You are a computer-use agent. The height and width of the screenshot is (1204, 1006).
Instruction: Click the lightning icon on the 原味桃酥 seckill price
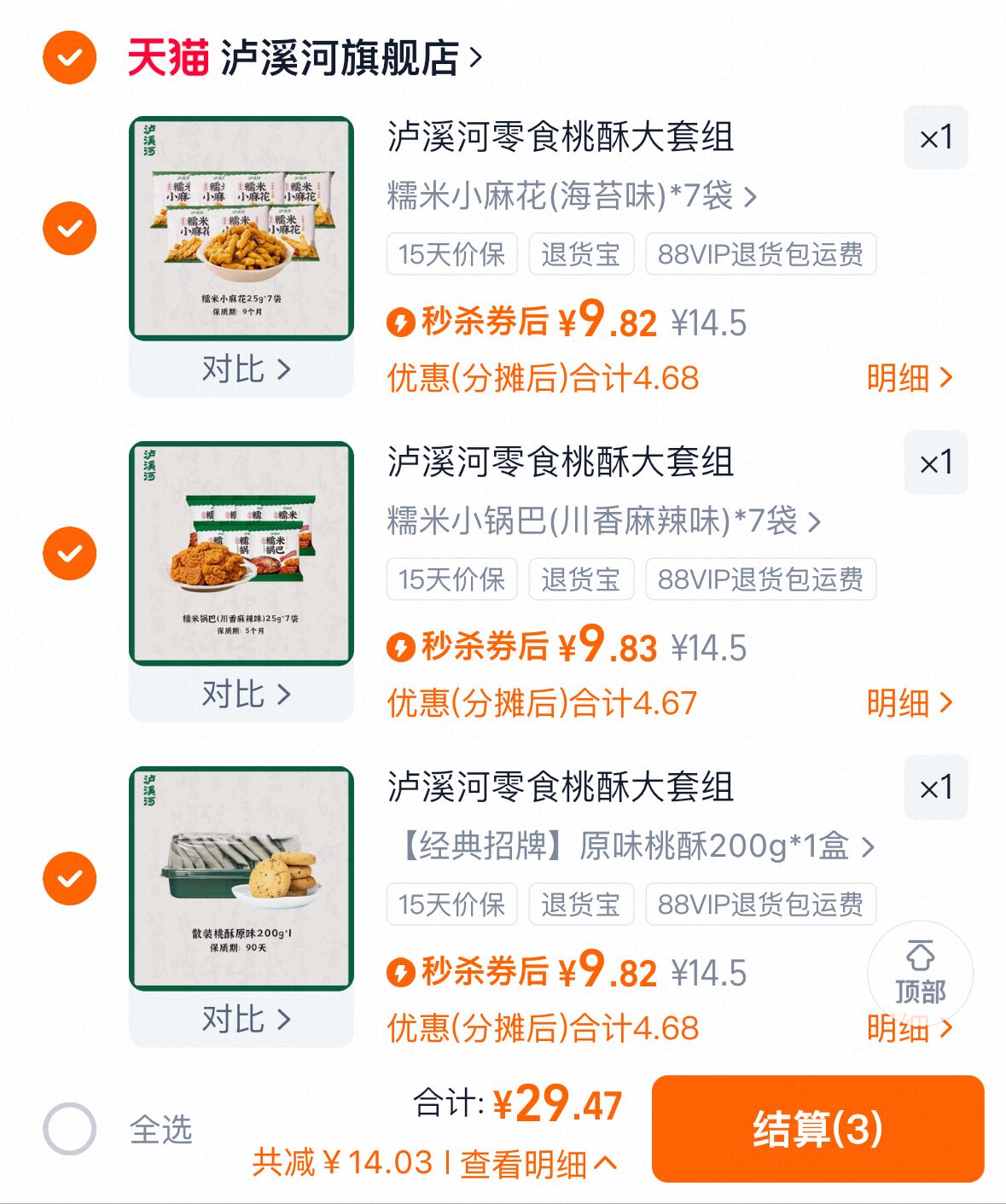click(400, 974)
